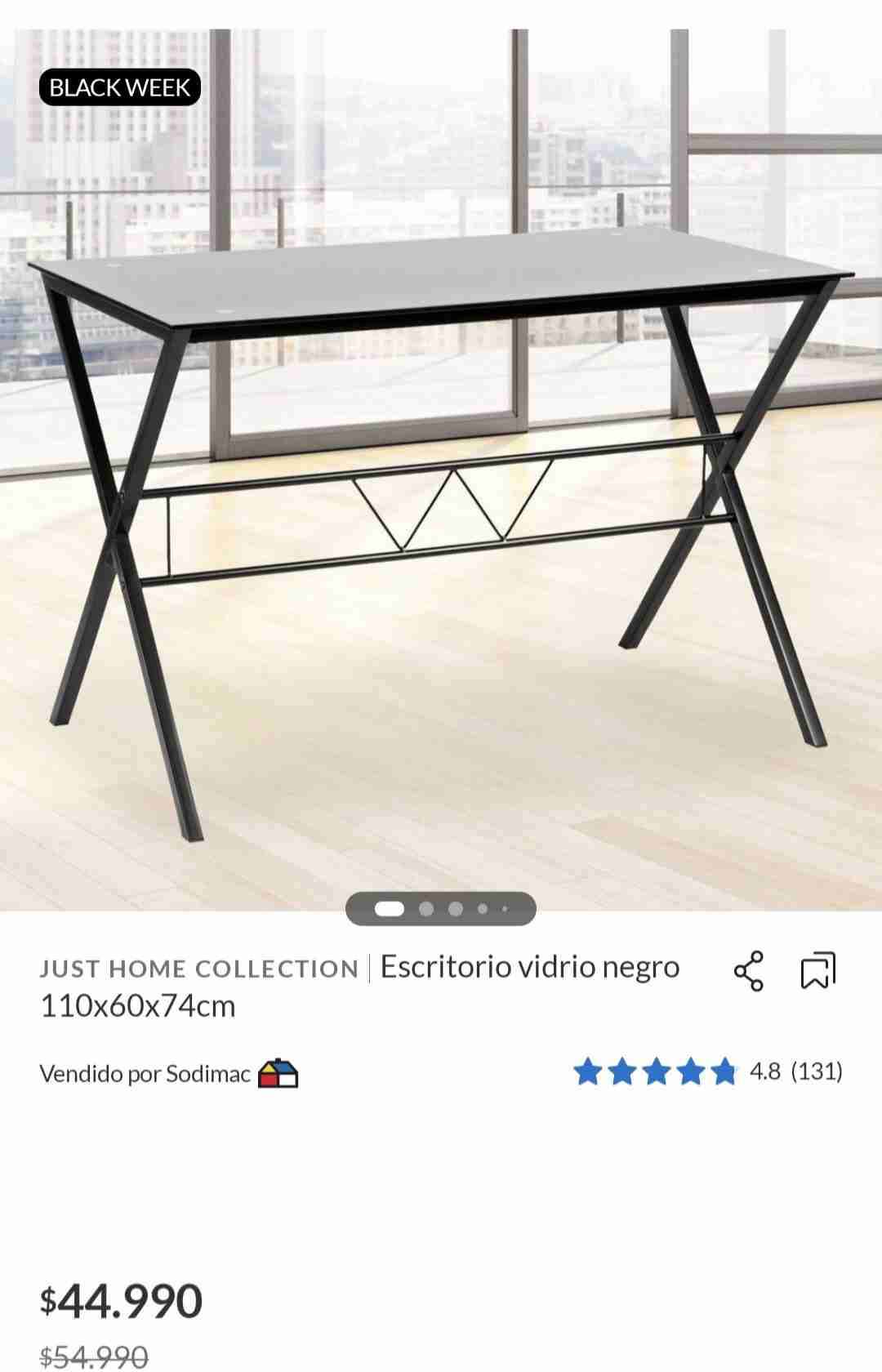This screenshot has width=882, height=1372.
Task: Share this black glass desk product
Action: tap(749, 970)
